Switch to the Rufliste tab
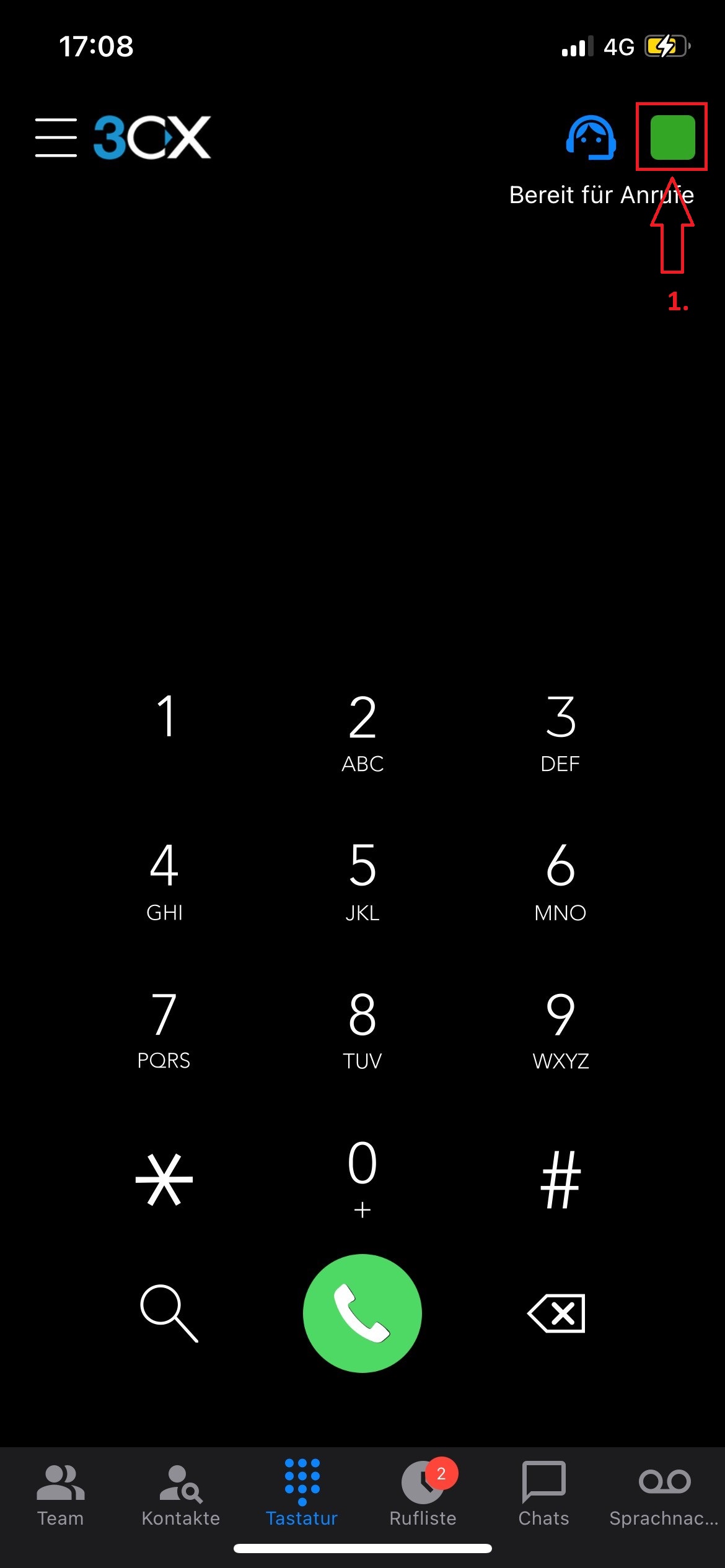 pyautogui.click(x=423, y=1494)
